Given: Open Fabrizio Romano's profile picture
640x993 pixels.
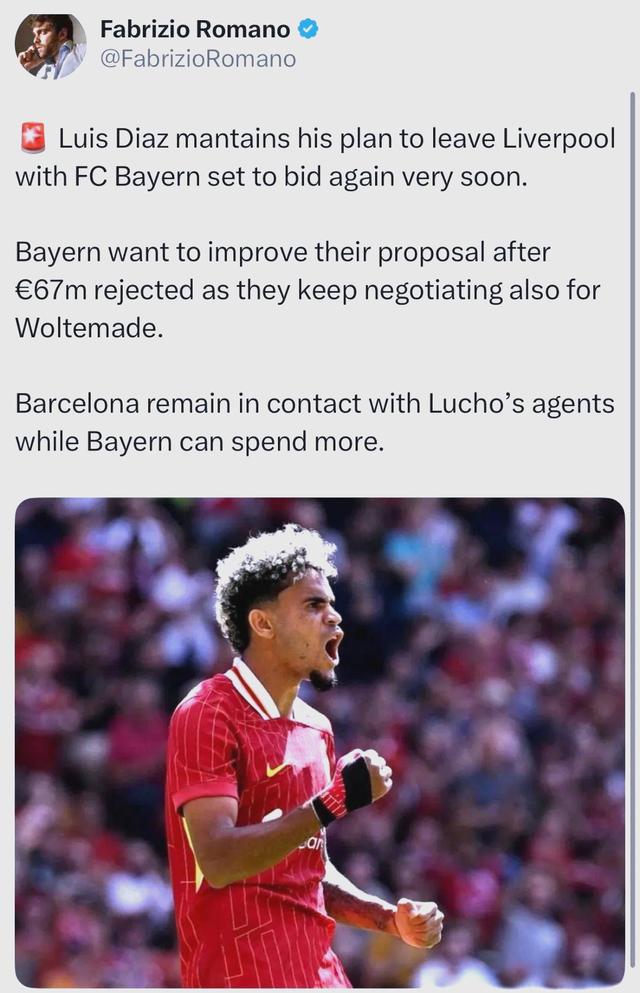Looking at the screenshot, I should pyautogui.click(x=50, y=46).
